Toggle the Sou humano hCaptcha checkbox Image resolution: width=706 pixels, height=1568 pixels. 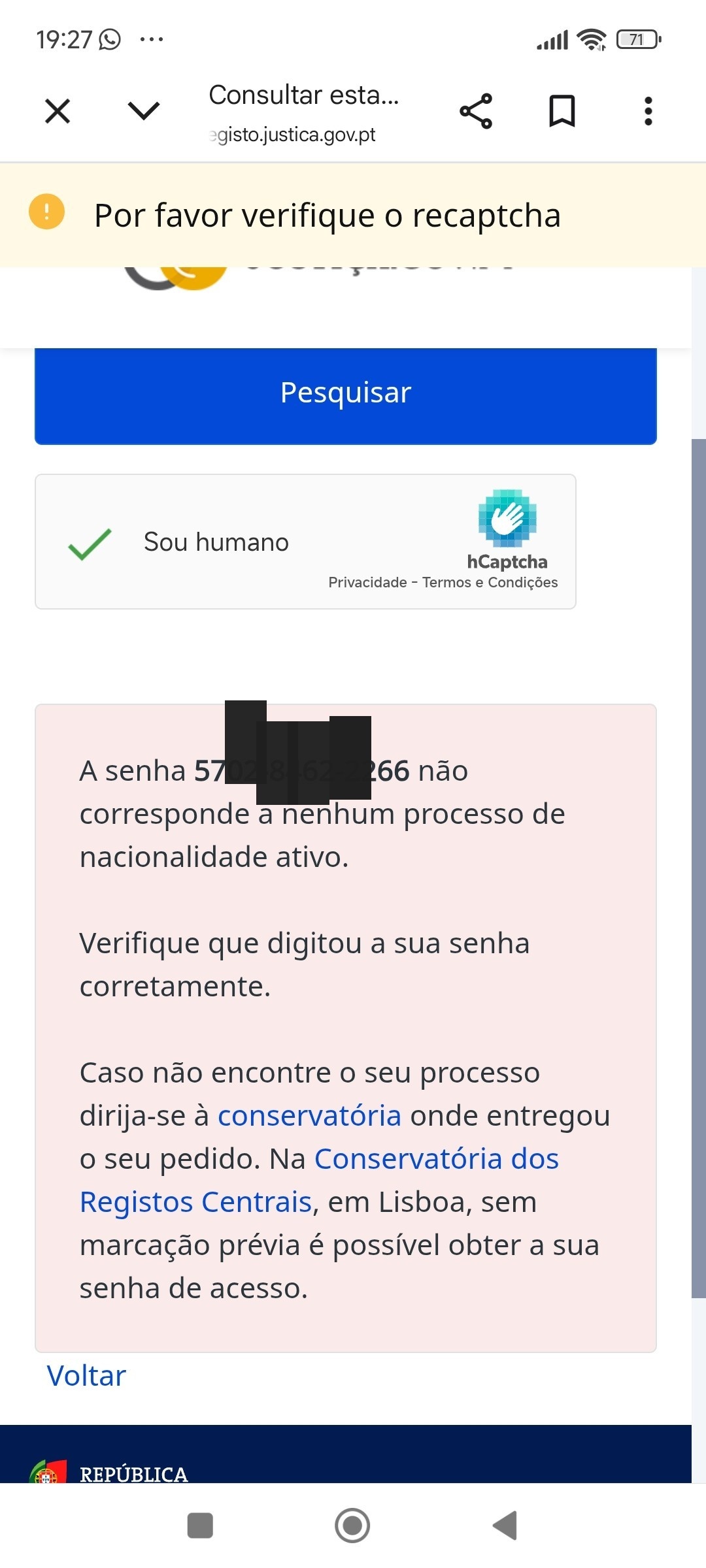coord(90,544)
